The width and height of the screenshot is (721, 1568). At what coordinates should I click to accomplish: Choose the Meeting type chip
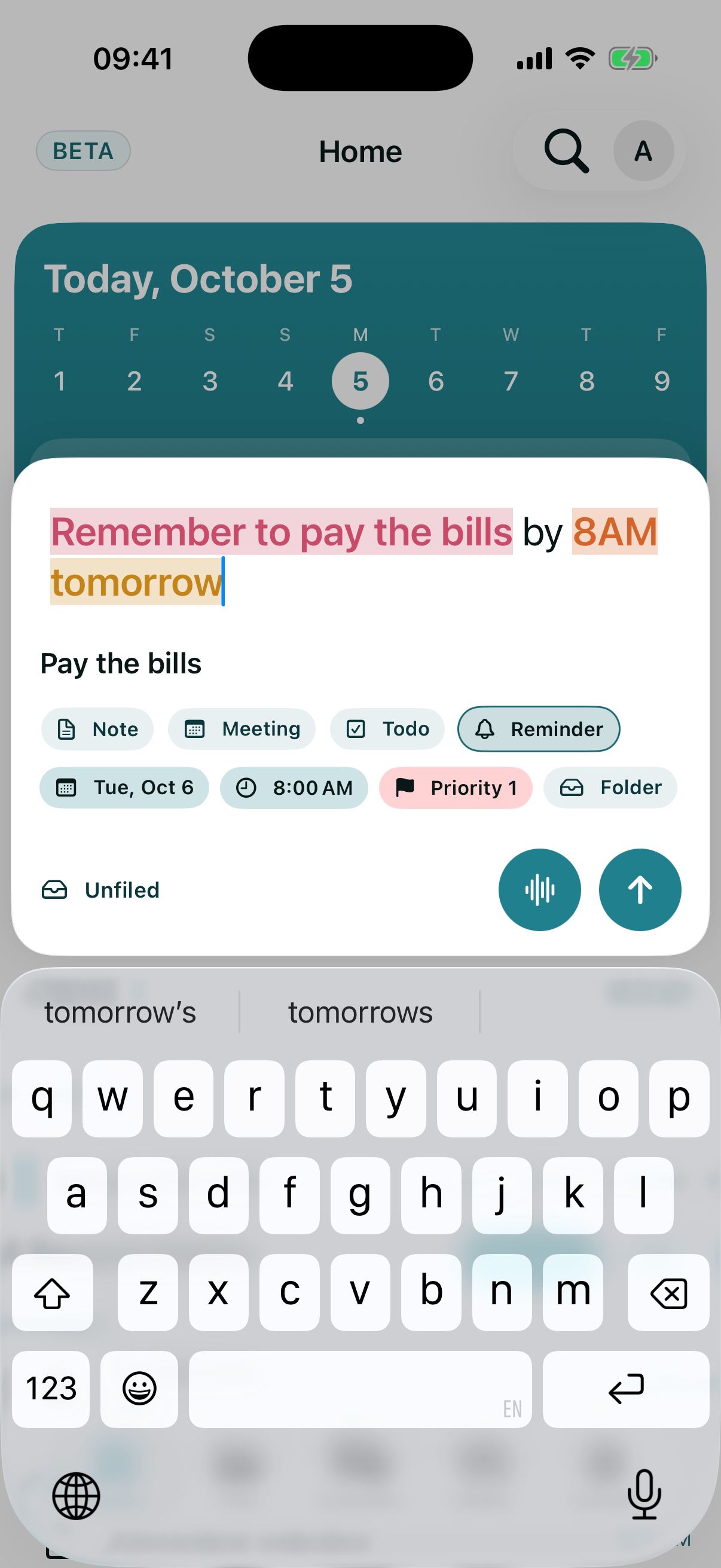242,728
